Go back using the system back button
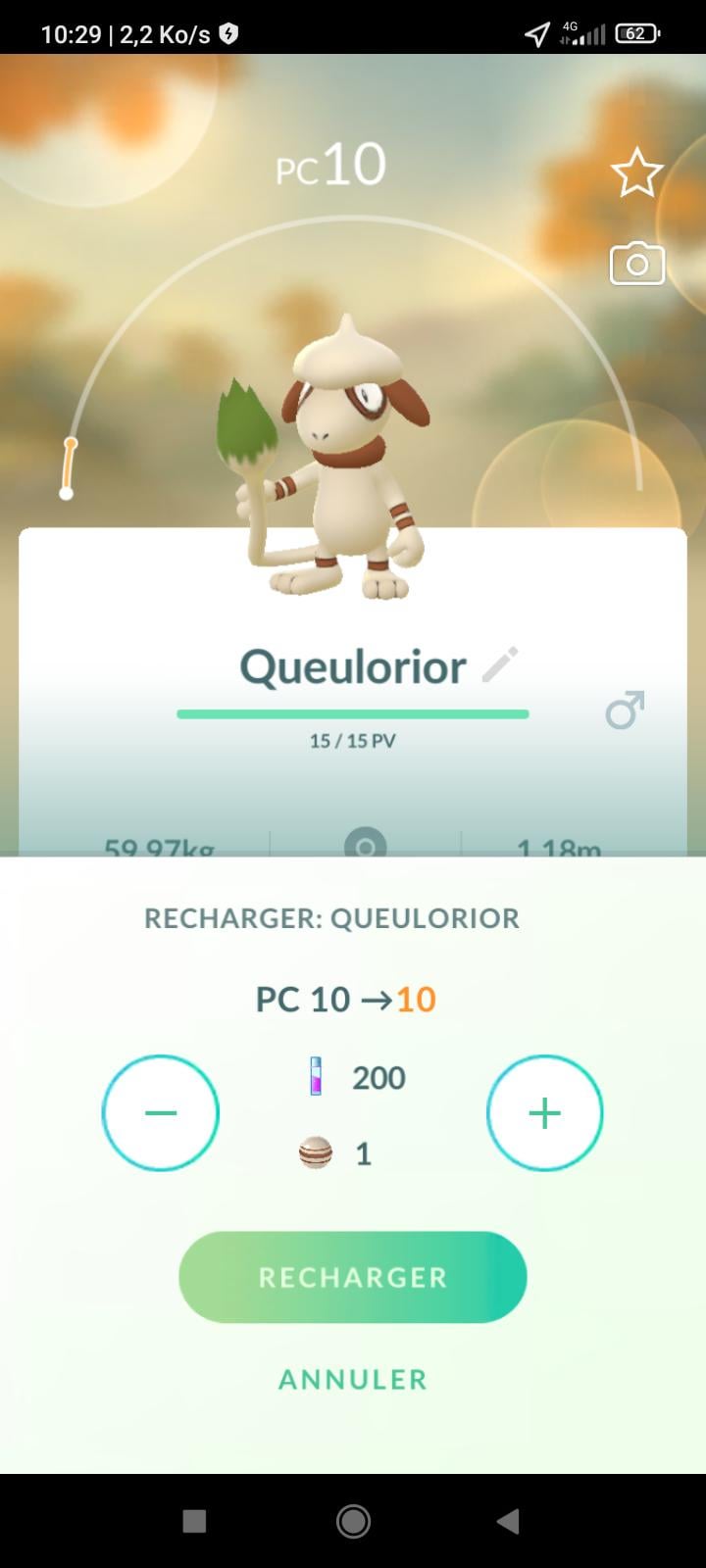This screenshot has width=706, height=1568. 508,1521
